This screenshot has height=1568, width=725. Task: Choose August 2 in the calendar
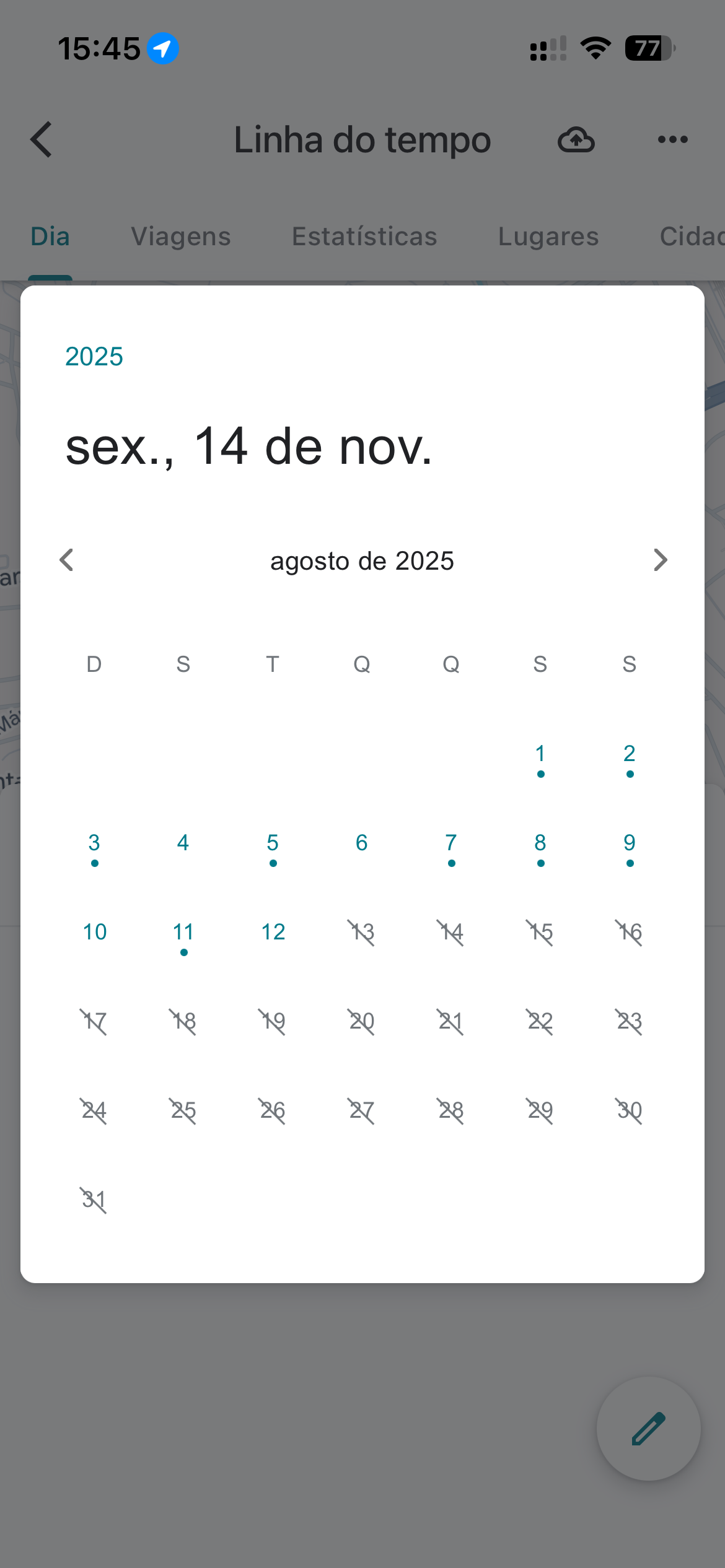630,754
